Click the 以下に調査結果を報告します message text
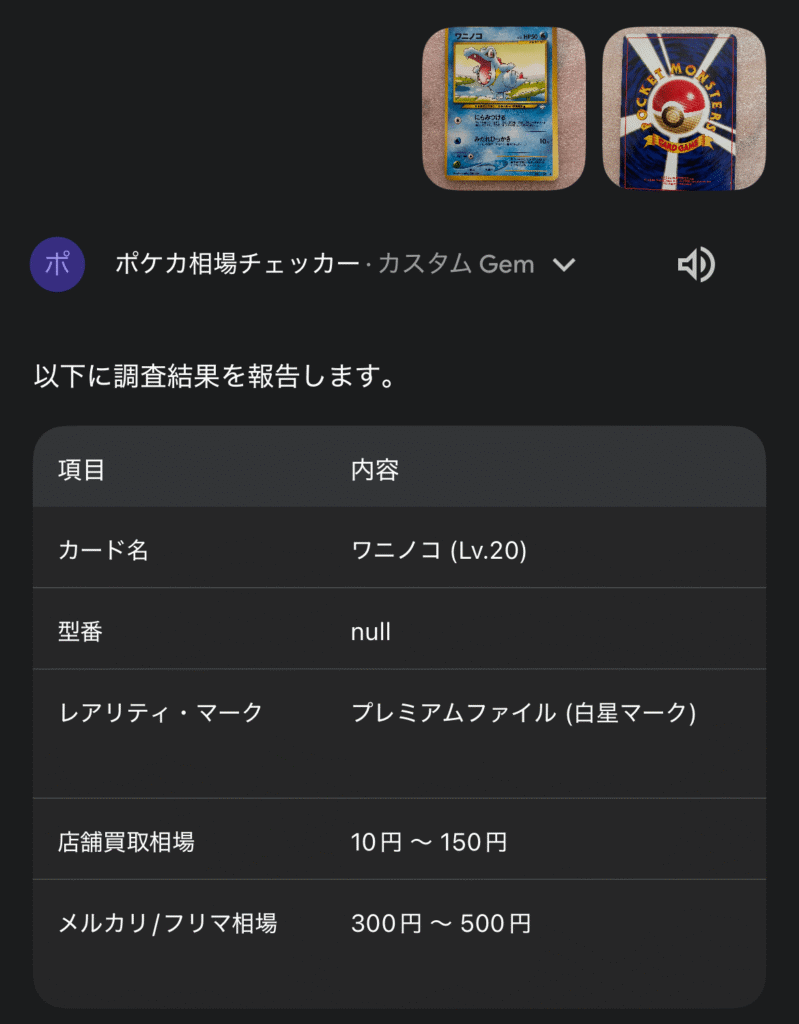The image size is (799, 1024). pyautogui.click(x=215, y=377)
